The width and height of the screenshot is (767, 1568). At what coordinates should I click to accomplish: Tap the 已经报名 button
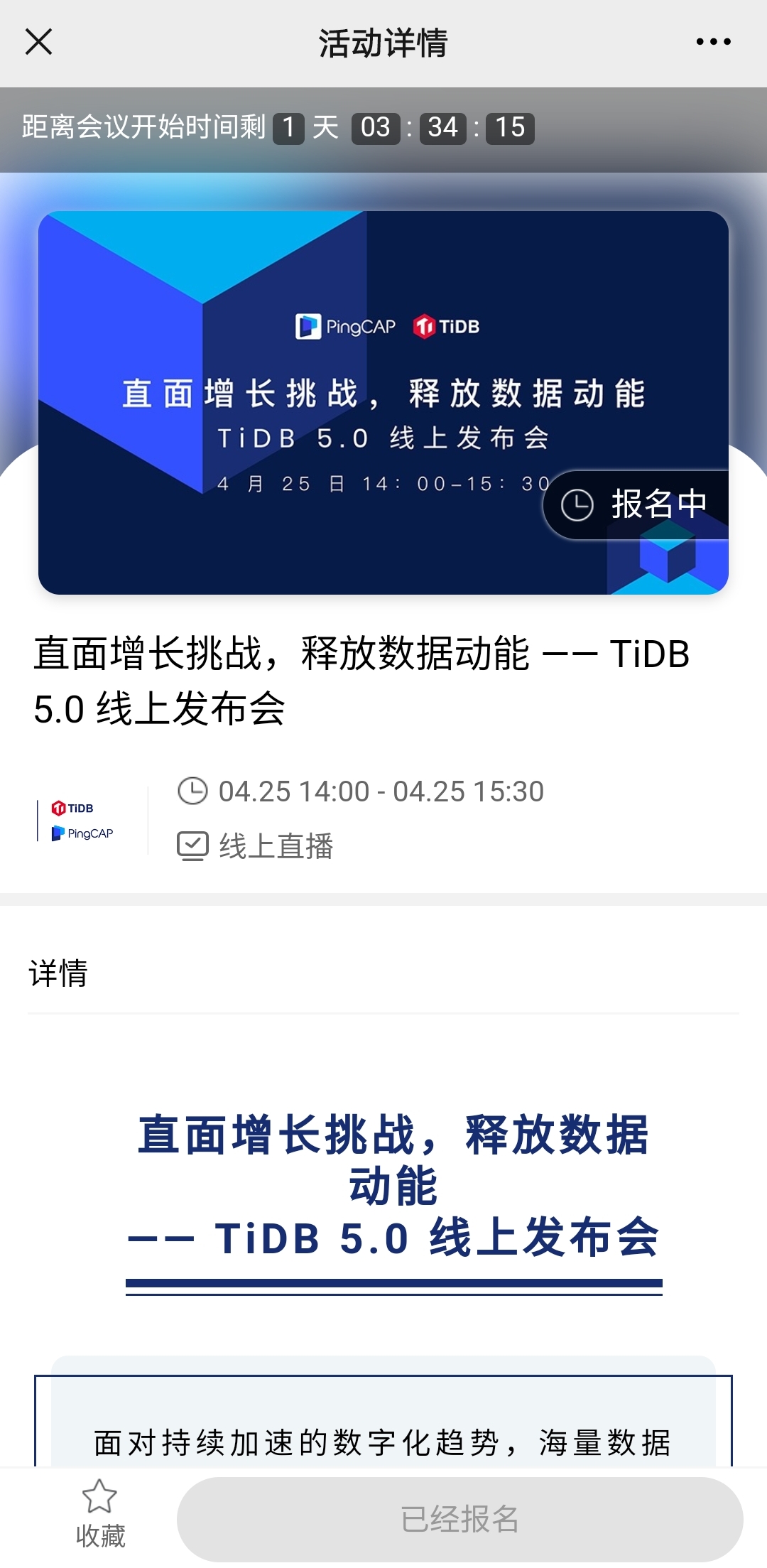click(x=459, y=1519)
